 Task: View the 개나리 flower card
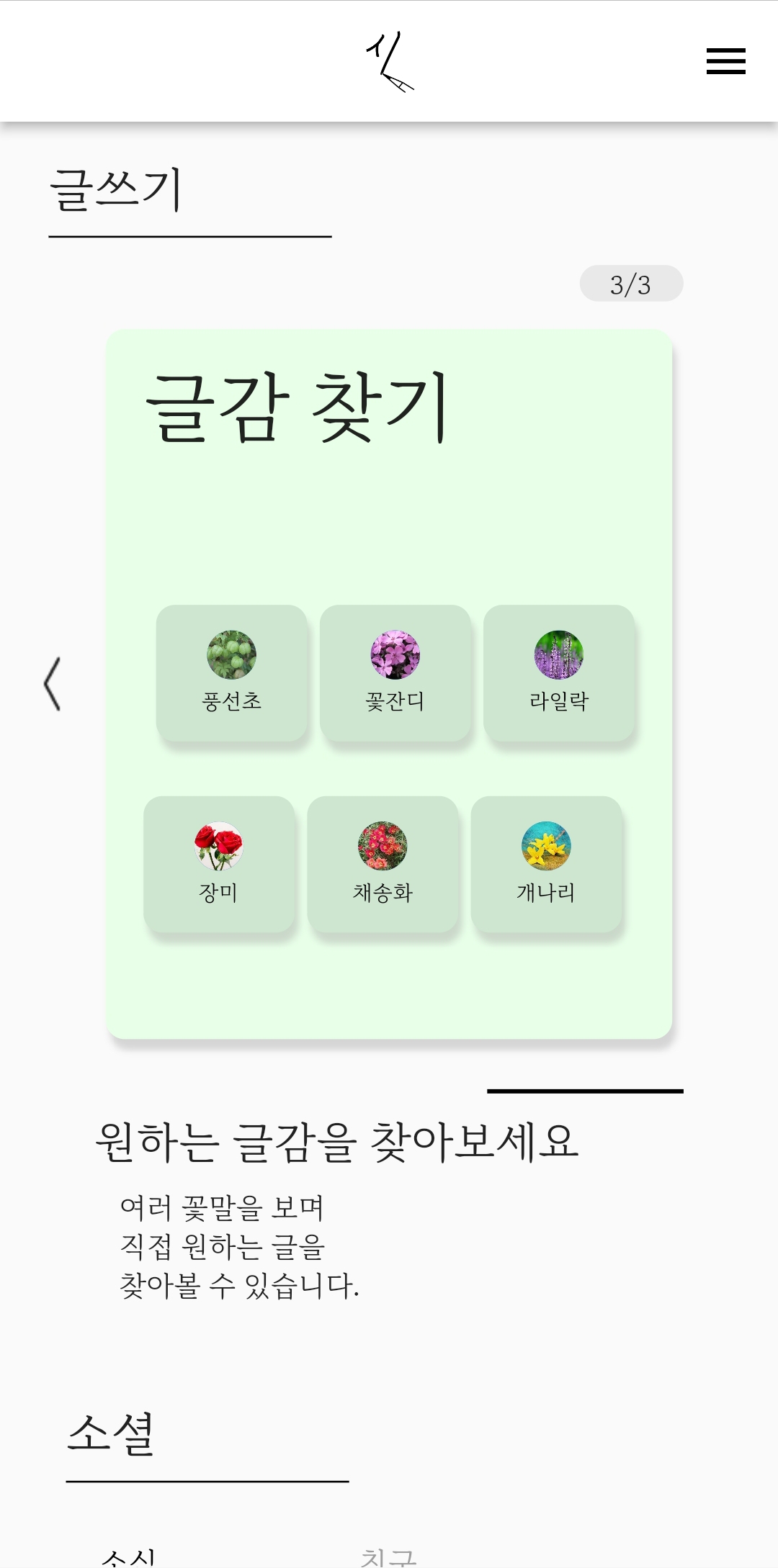point(546,864)
